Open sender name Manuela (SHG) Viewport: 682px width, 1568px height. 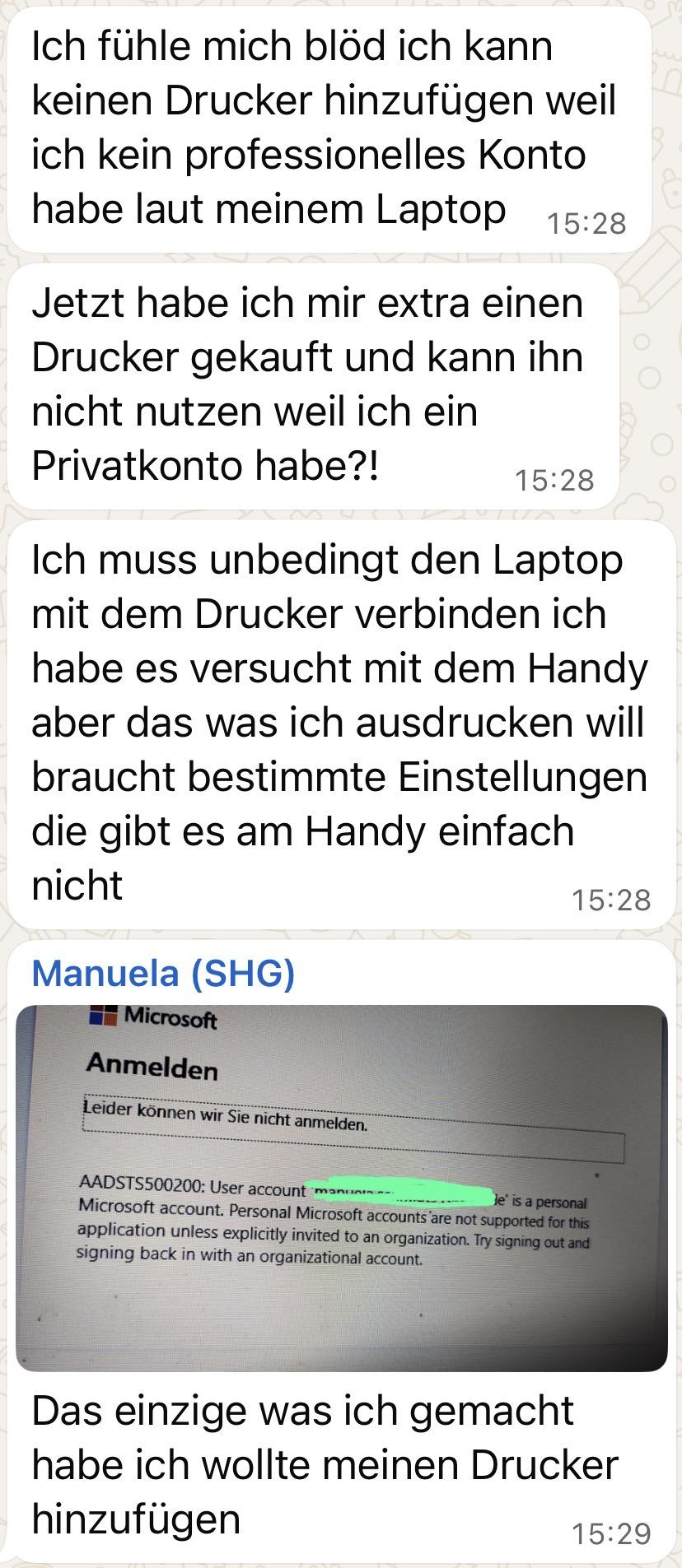pos(162,973)
